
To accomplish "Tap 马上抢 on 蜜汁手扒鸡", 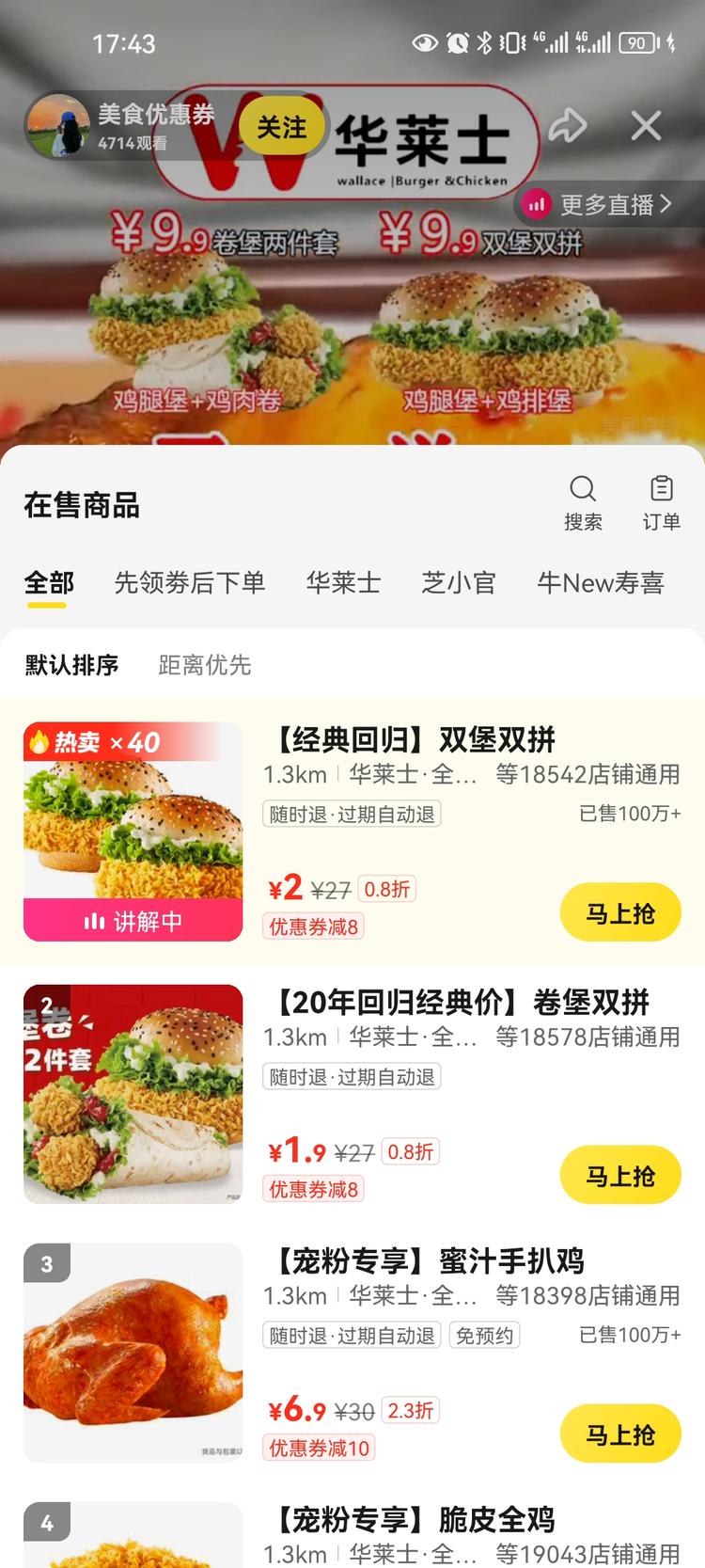I will point(619,1433).
